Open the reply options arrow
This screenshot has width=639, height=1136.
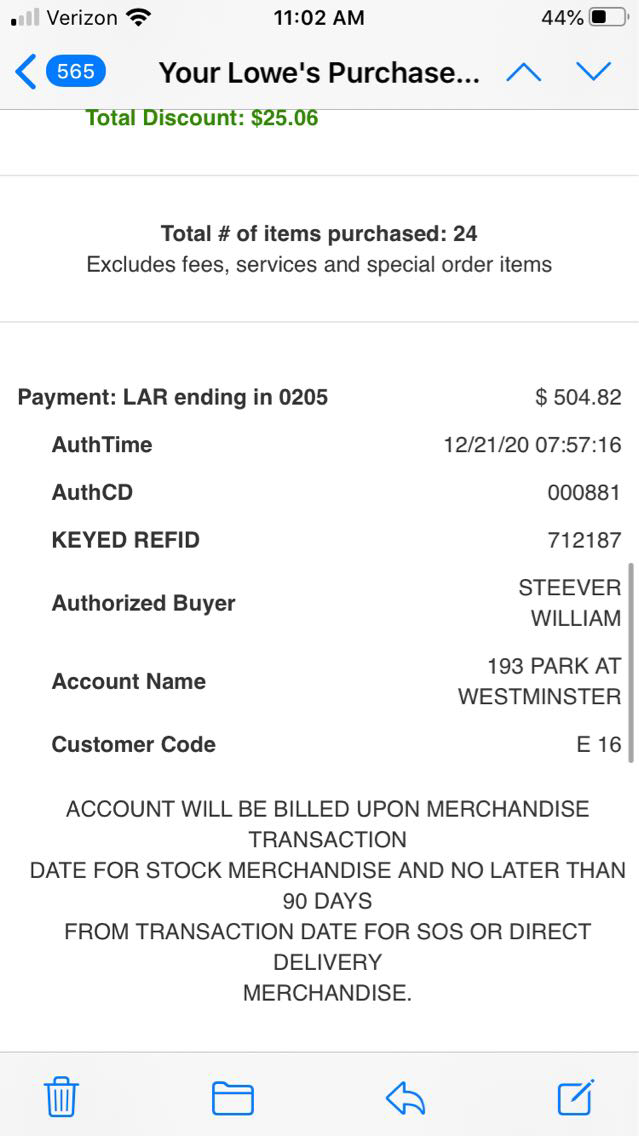click(405, 1098)
